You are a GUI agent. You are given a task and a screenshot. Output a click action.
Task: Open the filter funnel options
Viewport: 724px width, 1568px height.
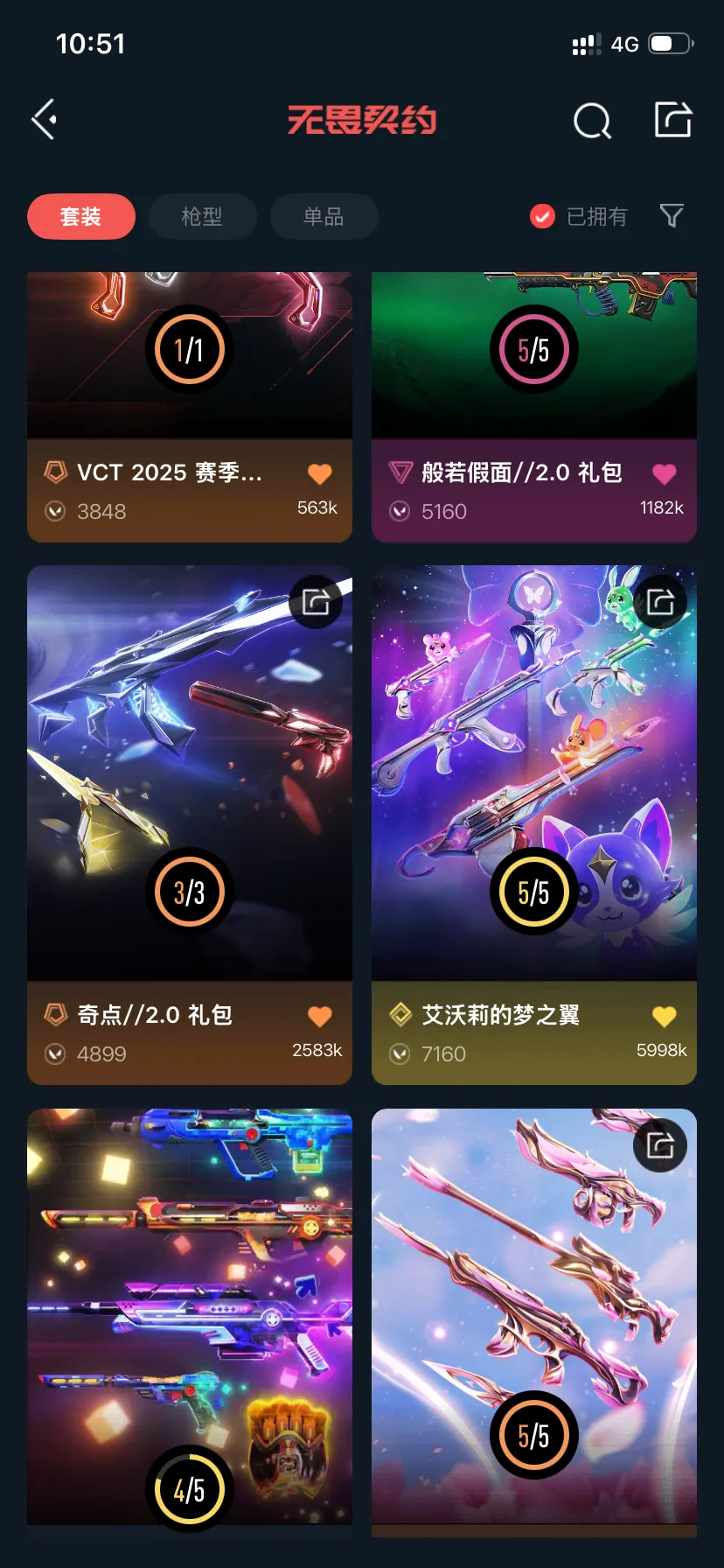pyautogui.click(x=672, y=215)
